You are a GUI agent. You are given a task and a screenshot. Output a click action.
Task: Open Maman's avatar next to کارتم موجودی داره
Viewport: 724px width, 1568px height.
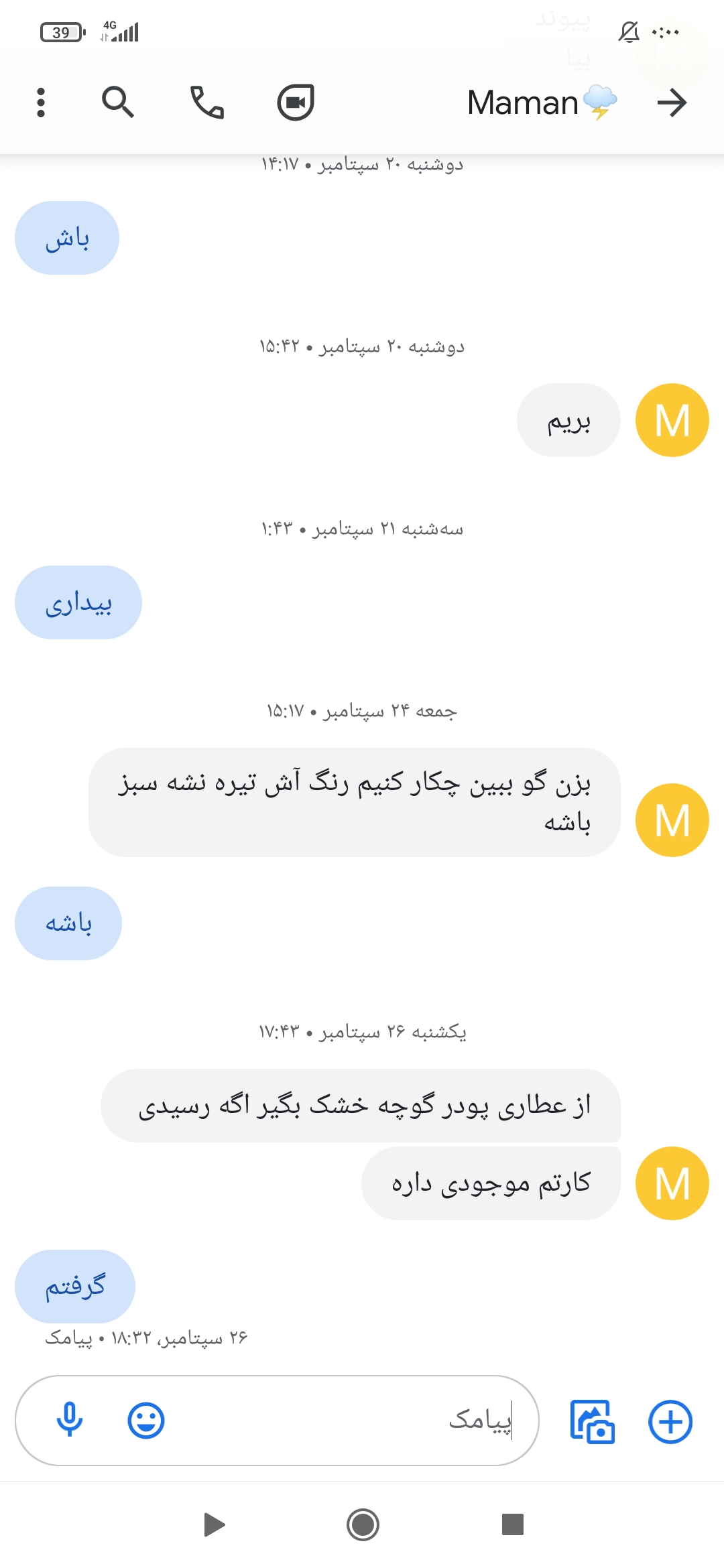(672, 1183)
